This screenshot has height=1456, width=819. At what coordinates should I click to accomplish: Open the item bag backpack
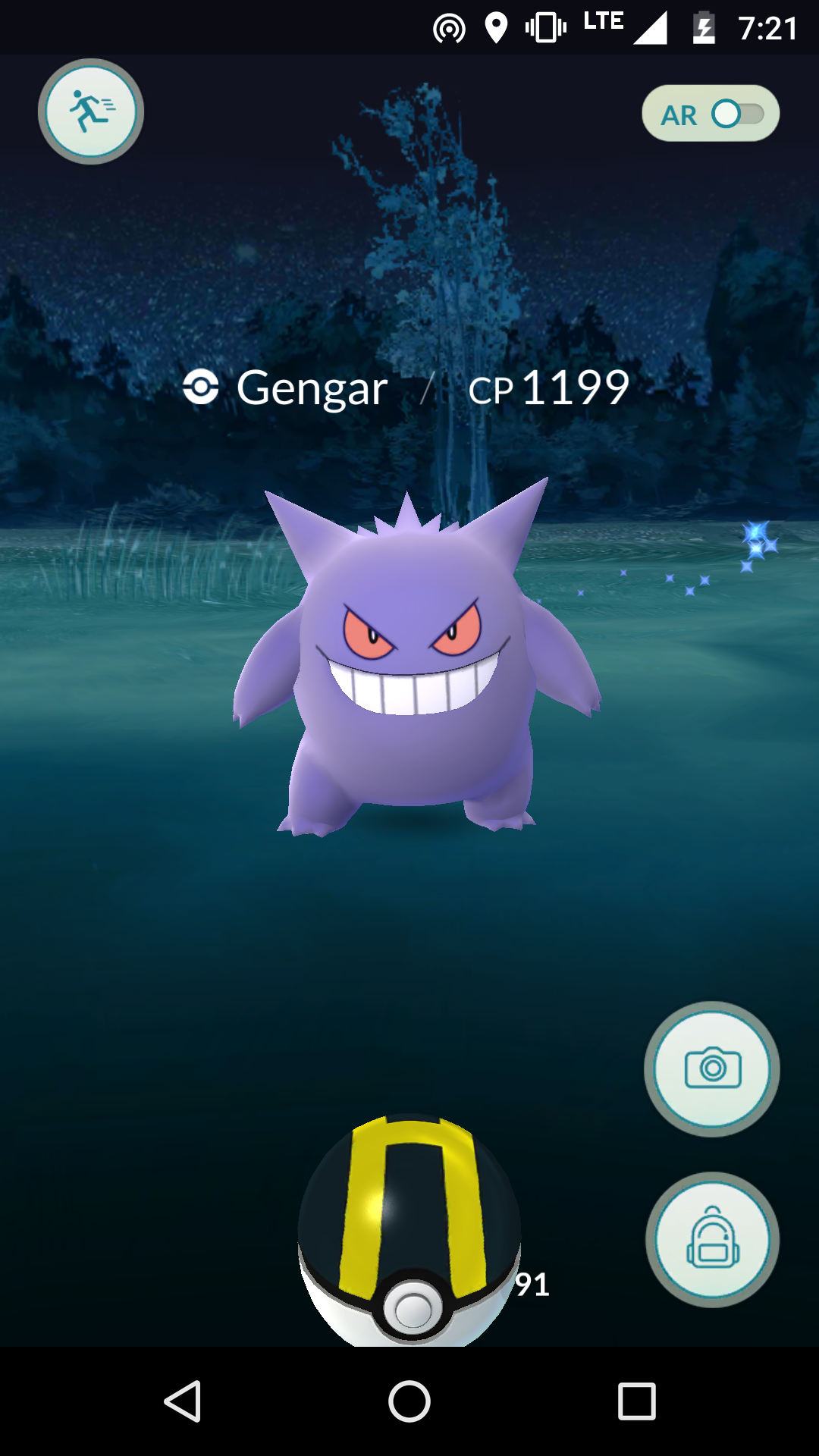pos(712,1240)
